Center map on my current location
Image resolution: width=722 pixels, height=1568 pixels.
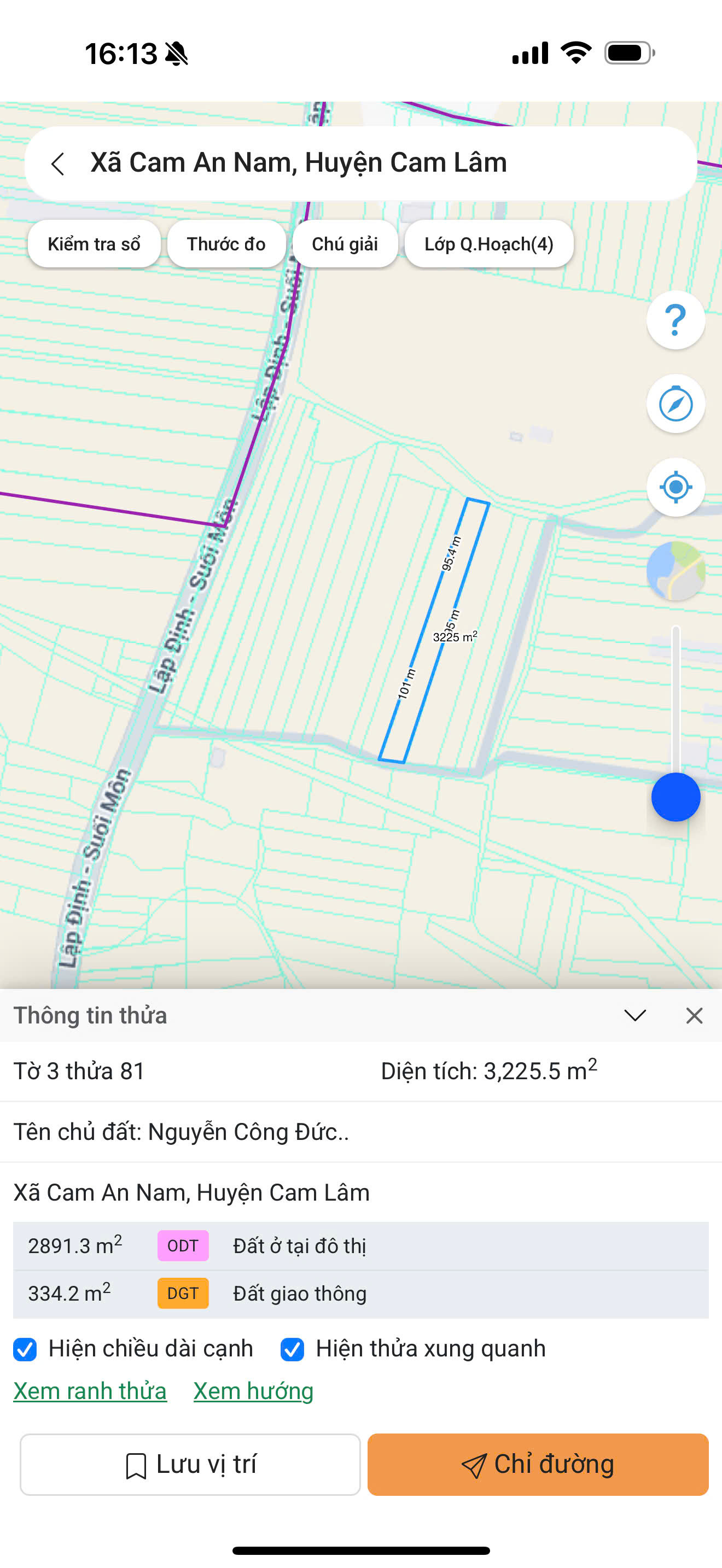point(675,487)
